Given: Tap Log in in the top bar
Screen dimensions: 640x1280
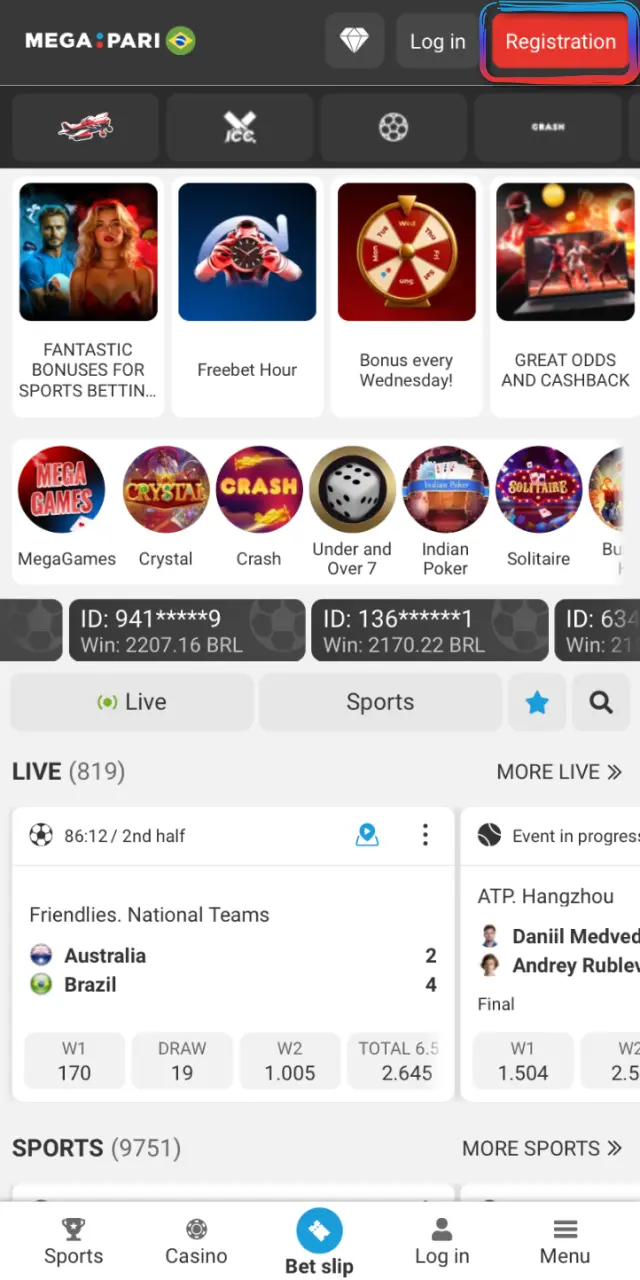Looking at the screenshot, I should tap(438, 42).
